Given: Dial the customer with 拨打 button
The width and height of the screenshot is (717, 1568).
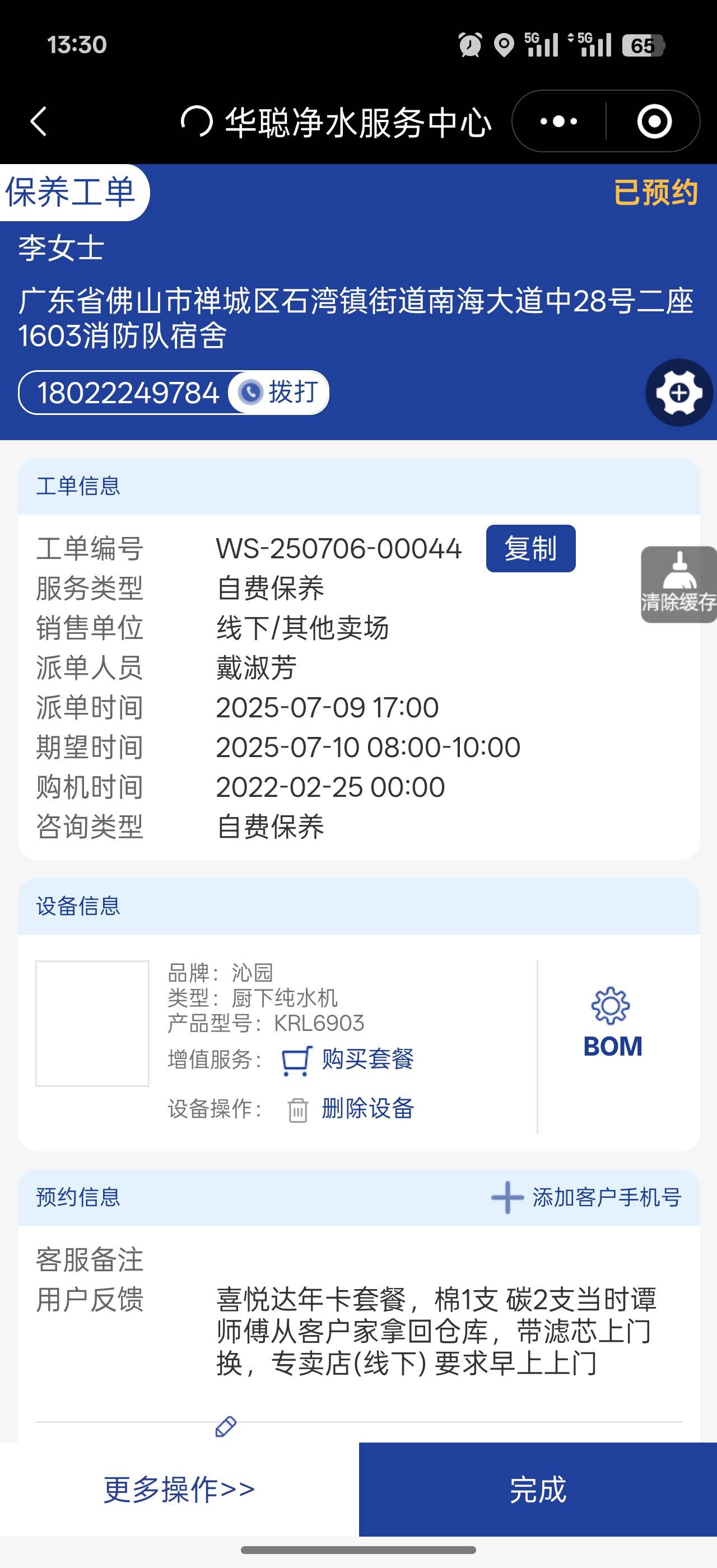Looking at the screenshot, I should point(280,392).
